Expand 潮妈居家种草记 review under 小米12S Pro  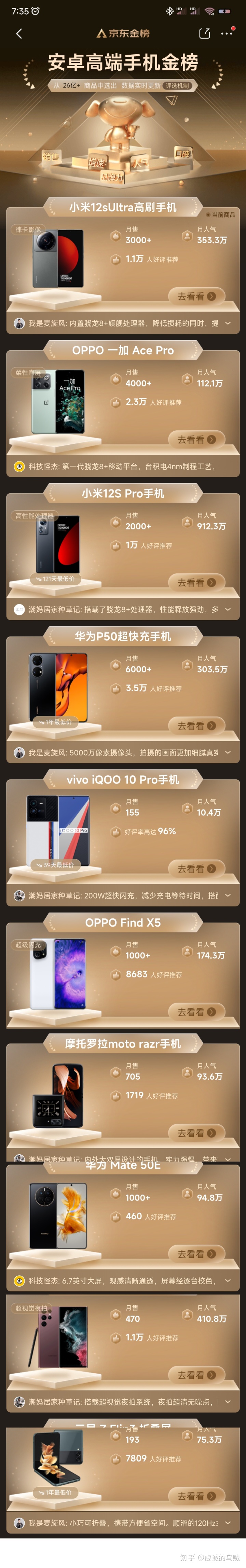[228, 609]
